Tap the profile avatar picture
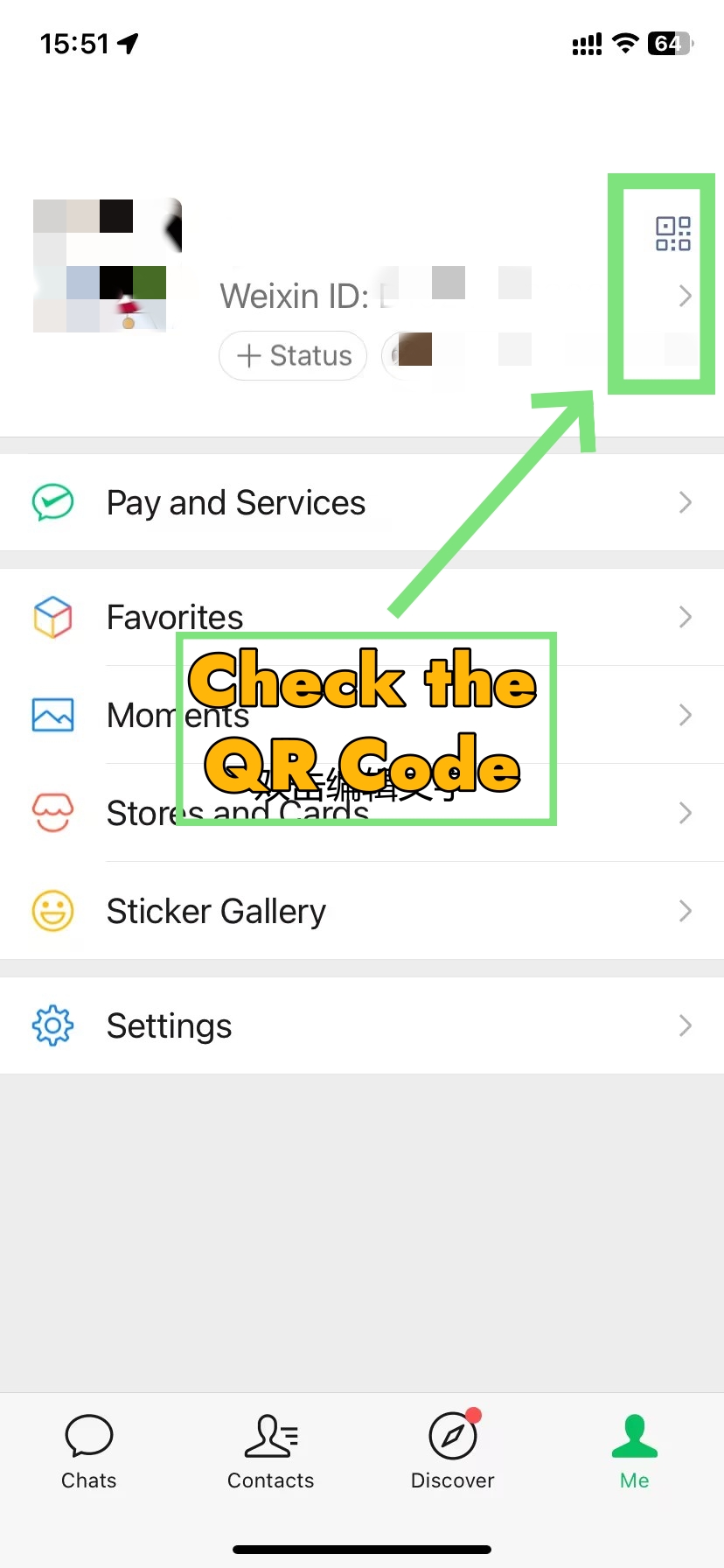 [108, 265]
